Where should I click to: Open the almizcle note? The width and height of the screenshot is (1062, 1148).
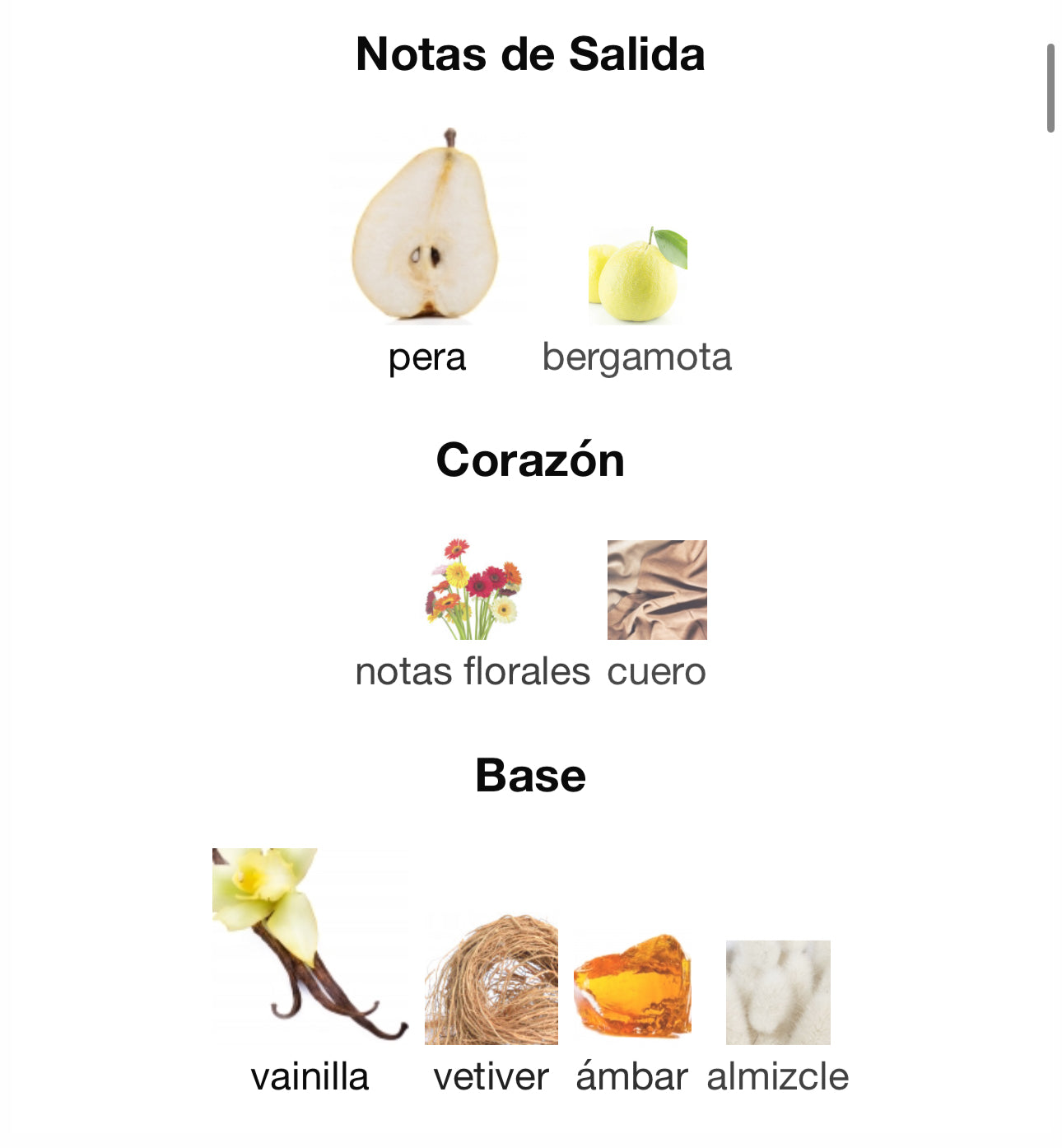pyautogui.click(x=777, y=992)
